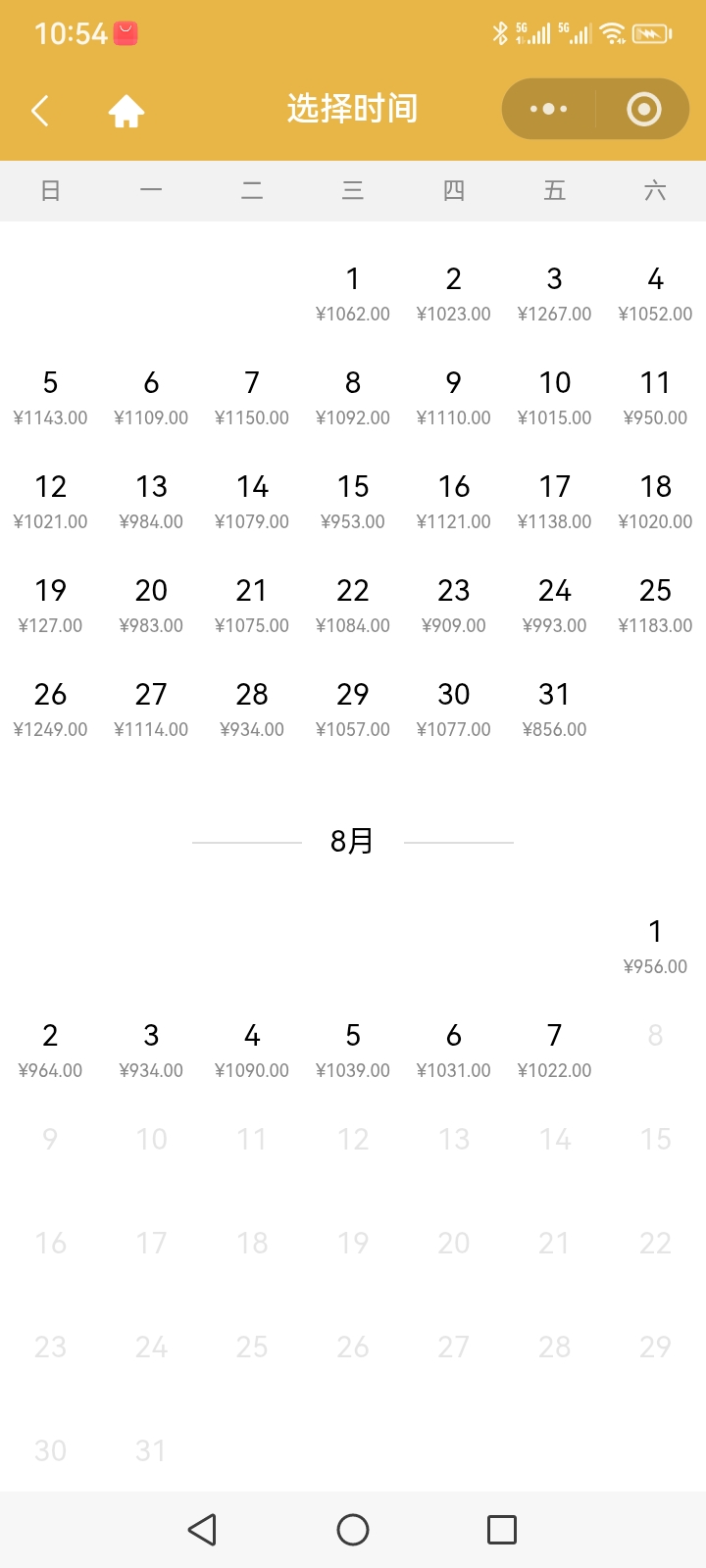Viewport: 706px width, 1568px height.
Task: Choose August 4th priced ¥1090.00
Action: click(x=252, y=1051)
